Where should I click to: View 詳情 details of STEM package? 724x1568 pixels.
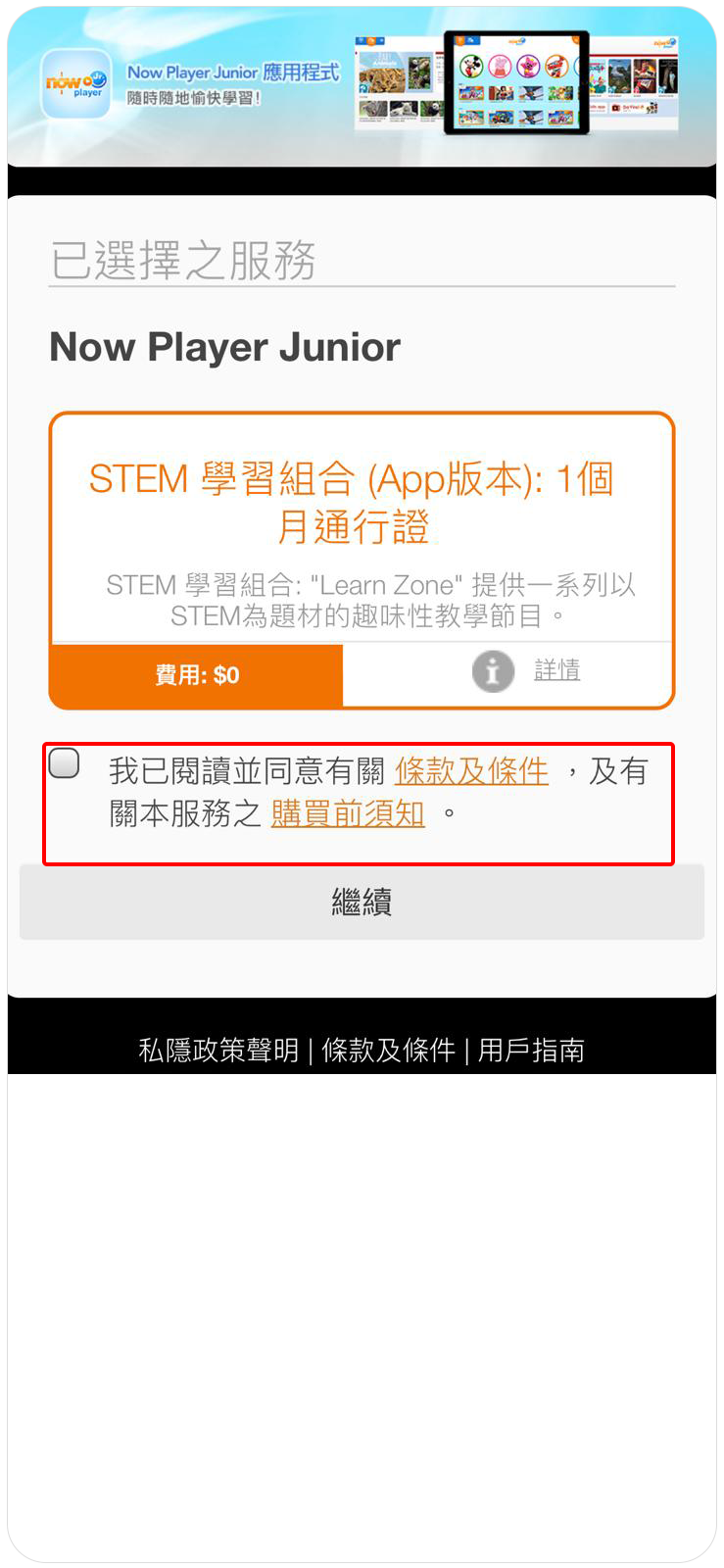click(556, 671)
